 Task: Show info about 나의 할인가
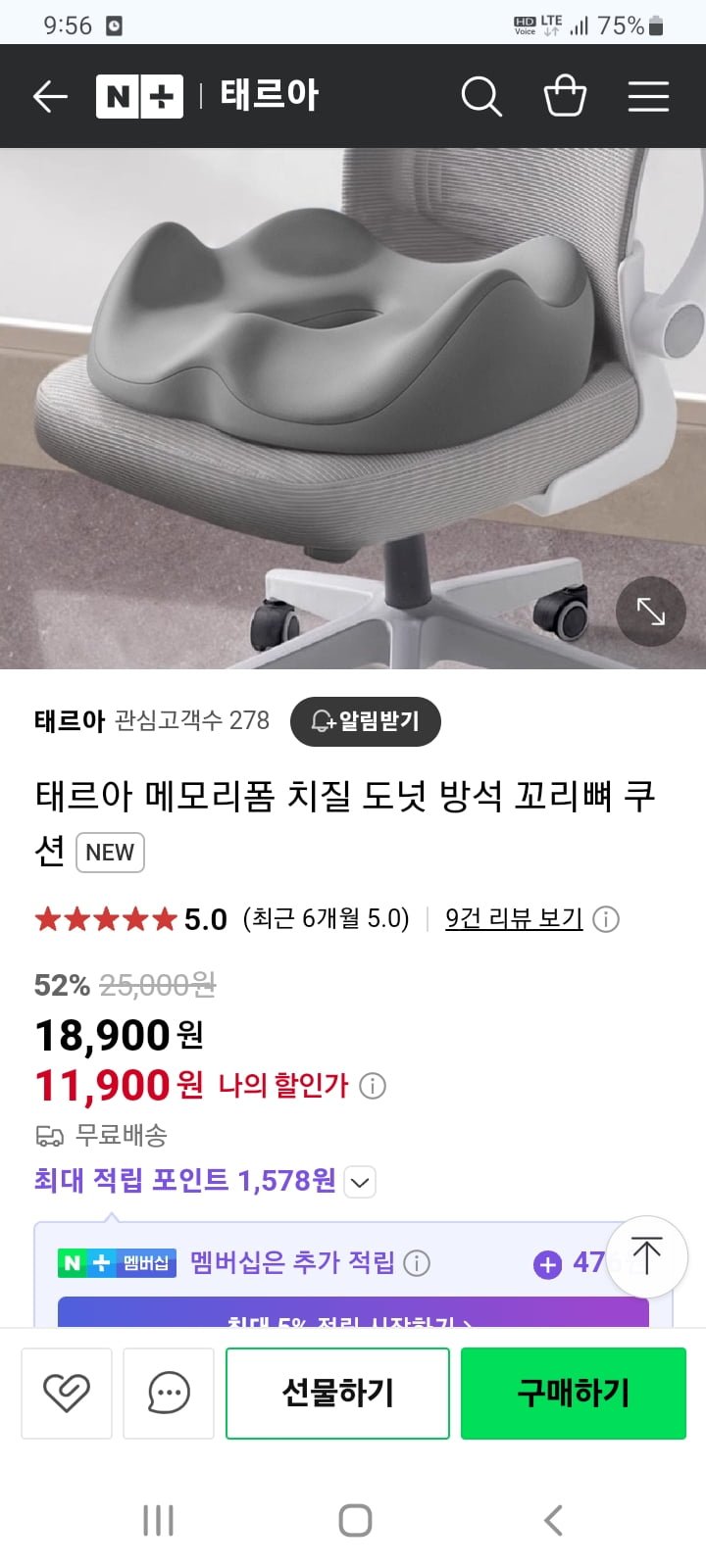[x=373, y=1086]
